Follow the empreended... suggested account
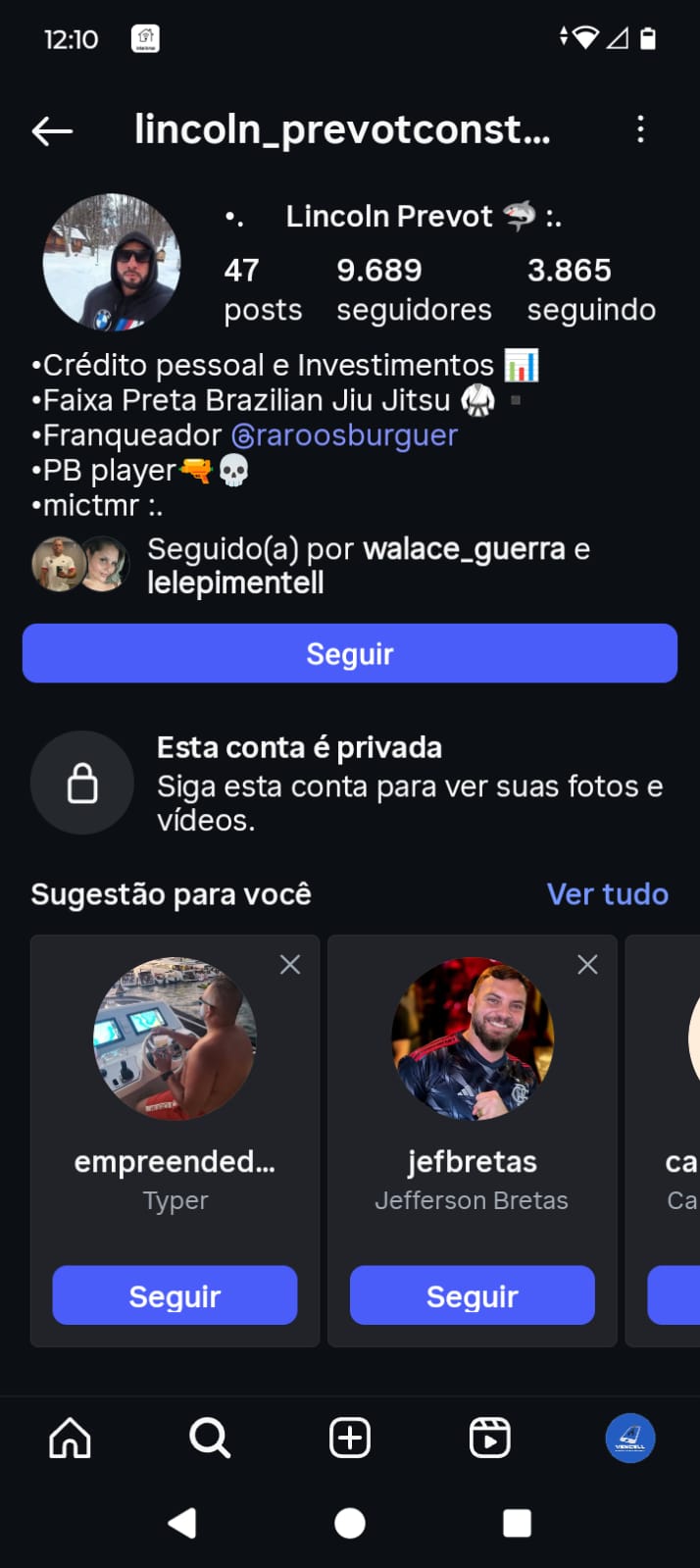Image resolution: width=700 pixels, height=1568 pixels. point(175,1295)
